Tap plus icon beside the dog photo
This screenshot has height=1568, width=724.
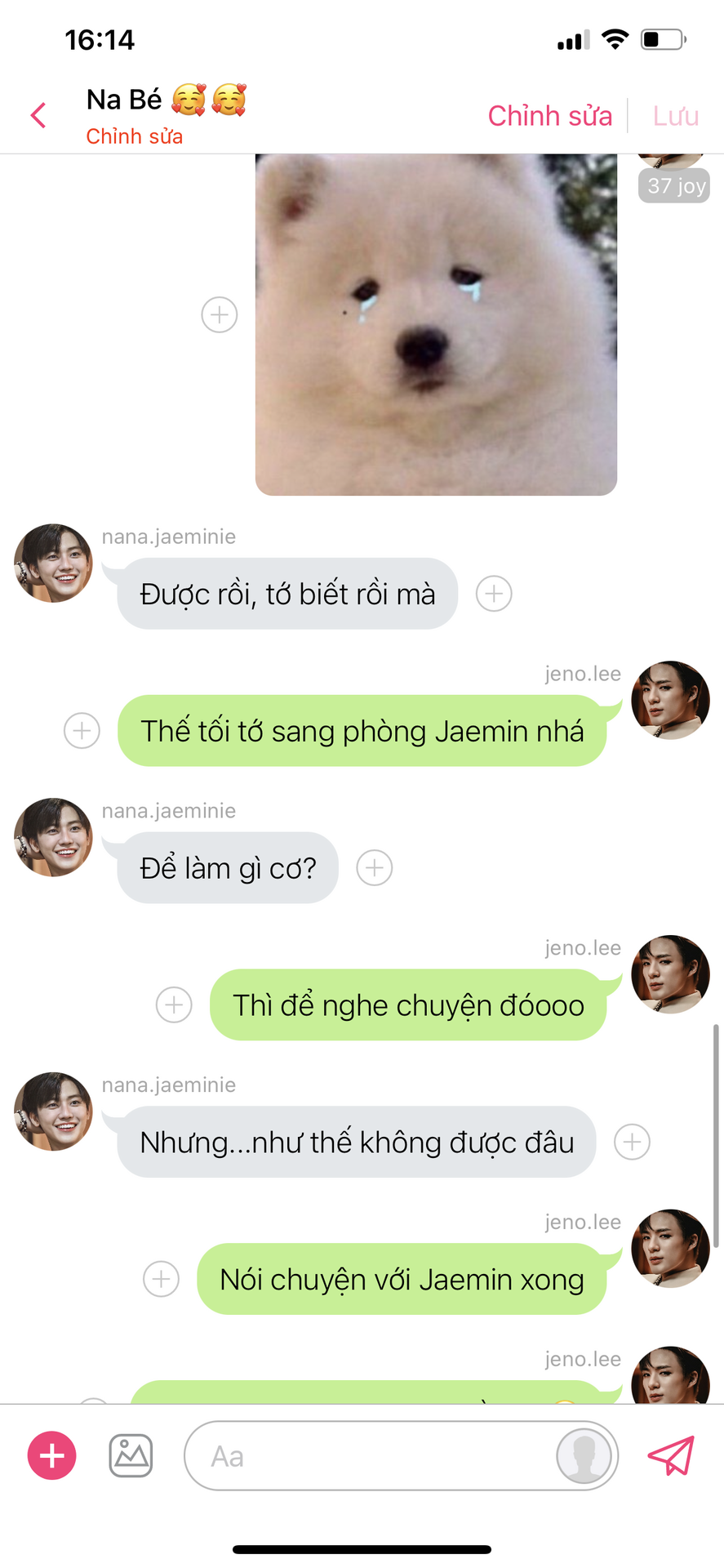point(220,314)
